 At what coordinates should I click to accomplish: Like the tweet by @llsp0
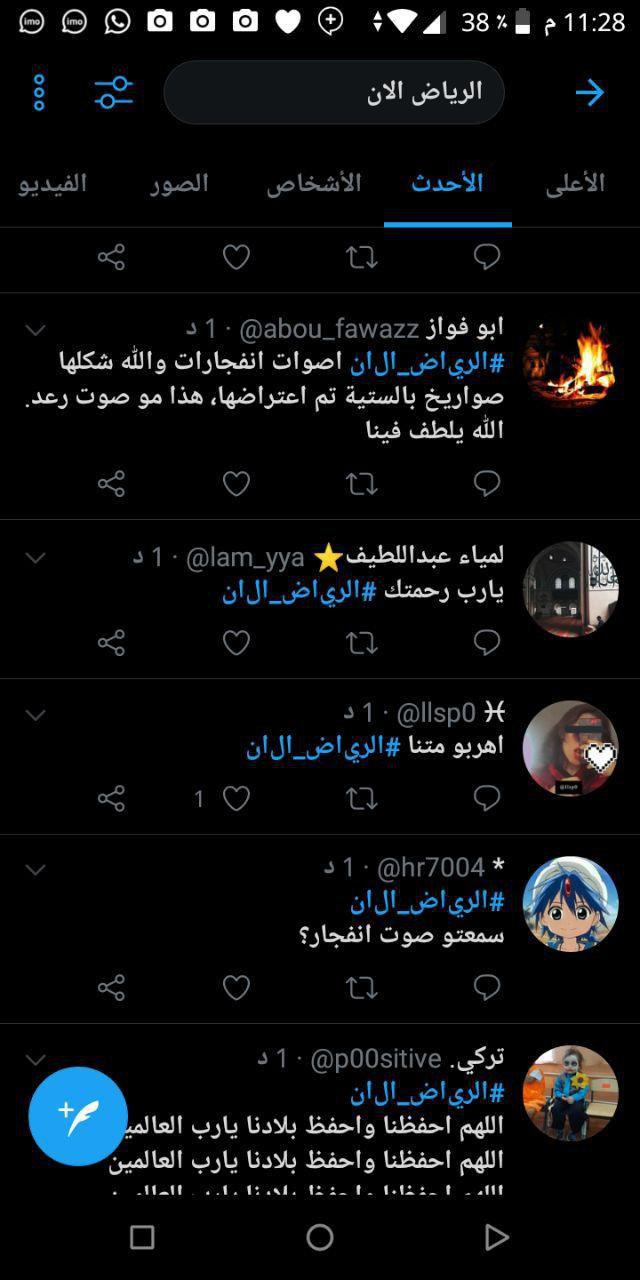(x=236, y=798)
